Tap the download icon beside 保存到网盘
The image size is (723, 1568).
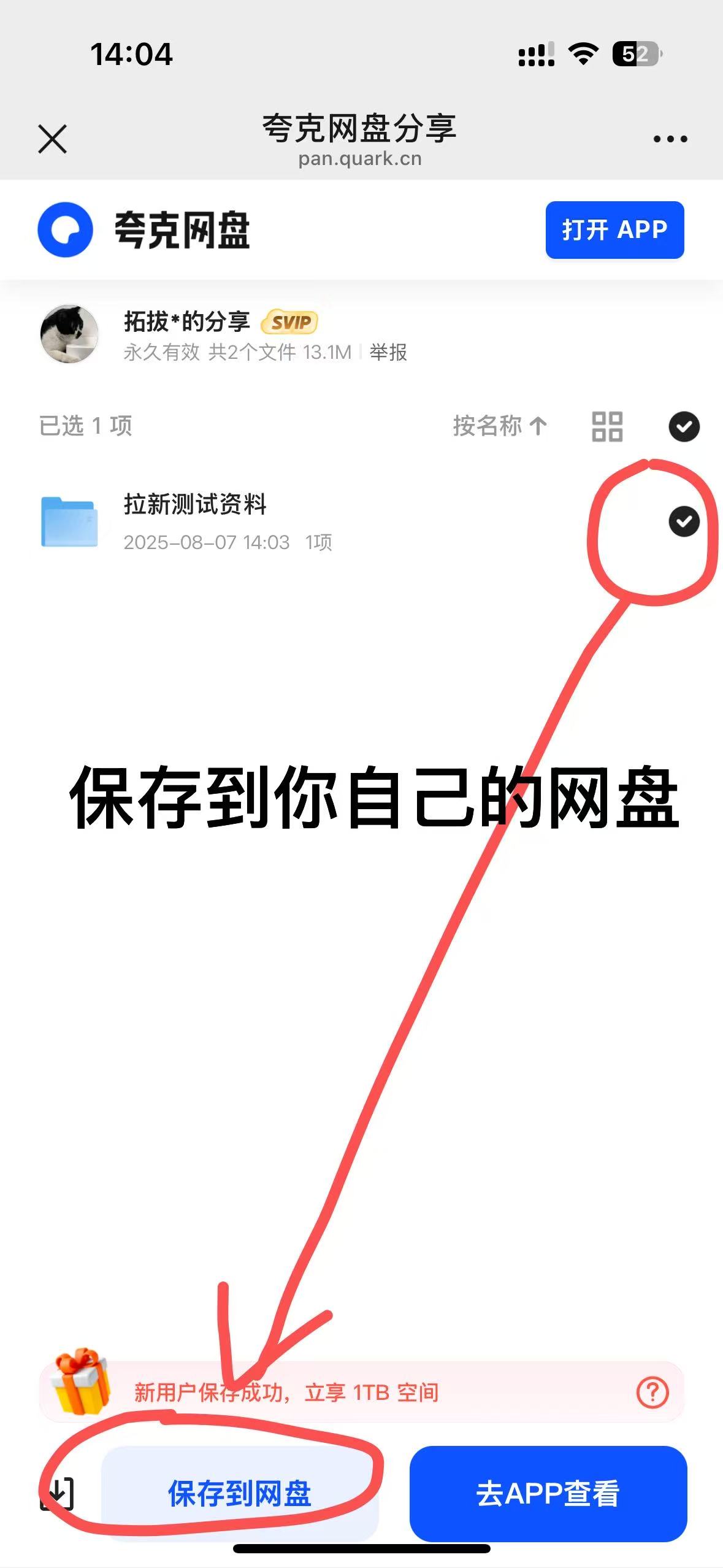pos(57,1493)
